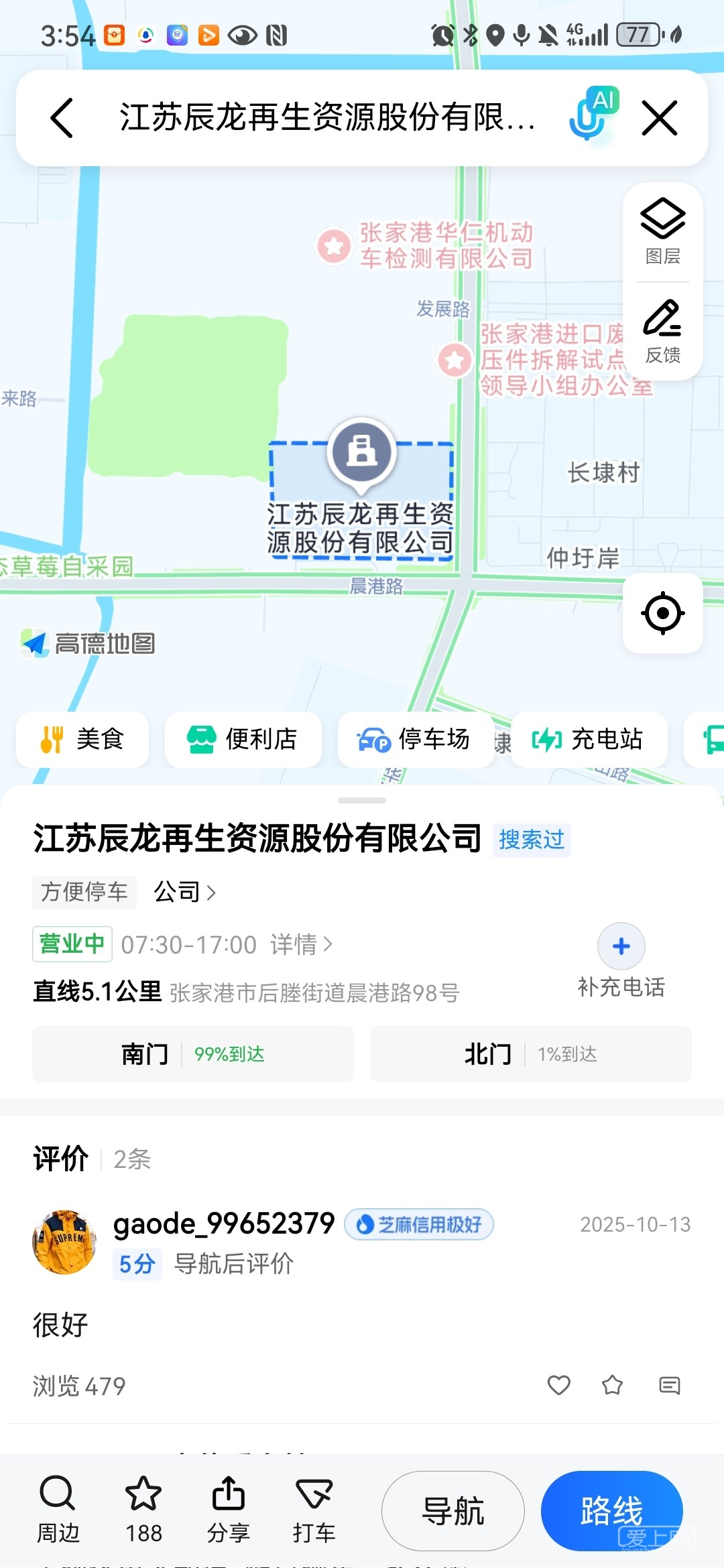Image resolution: width=724 pixels, height=1568 pixels.
Task: Choose the 北门 entrance
Action: click(x=530, y=1054)
